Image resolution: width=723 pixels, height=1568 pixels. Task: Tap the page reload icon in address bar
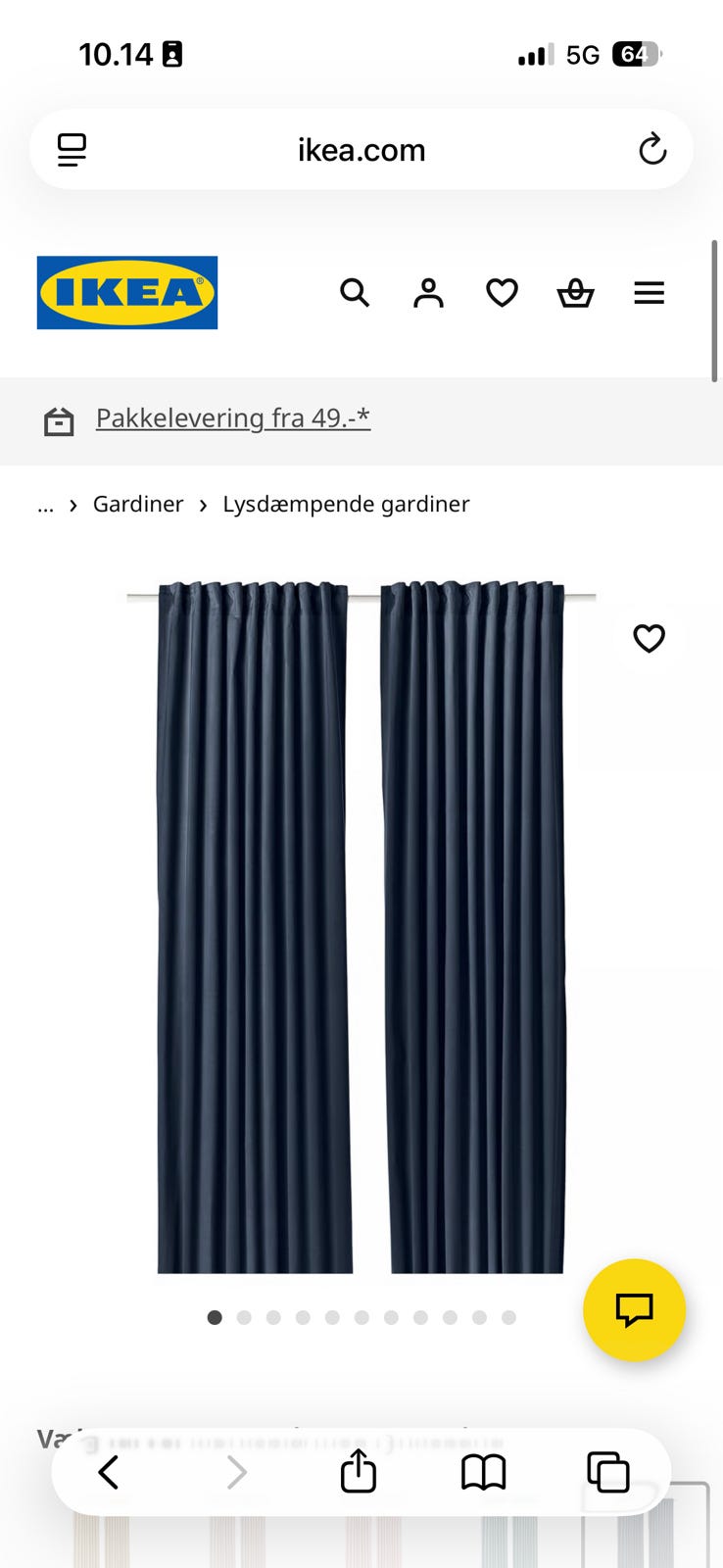coord(651,149)
